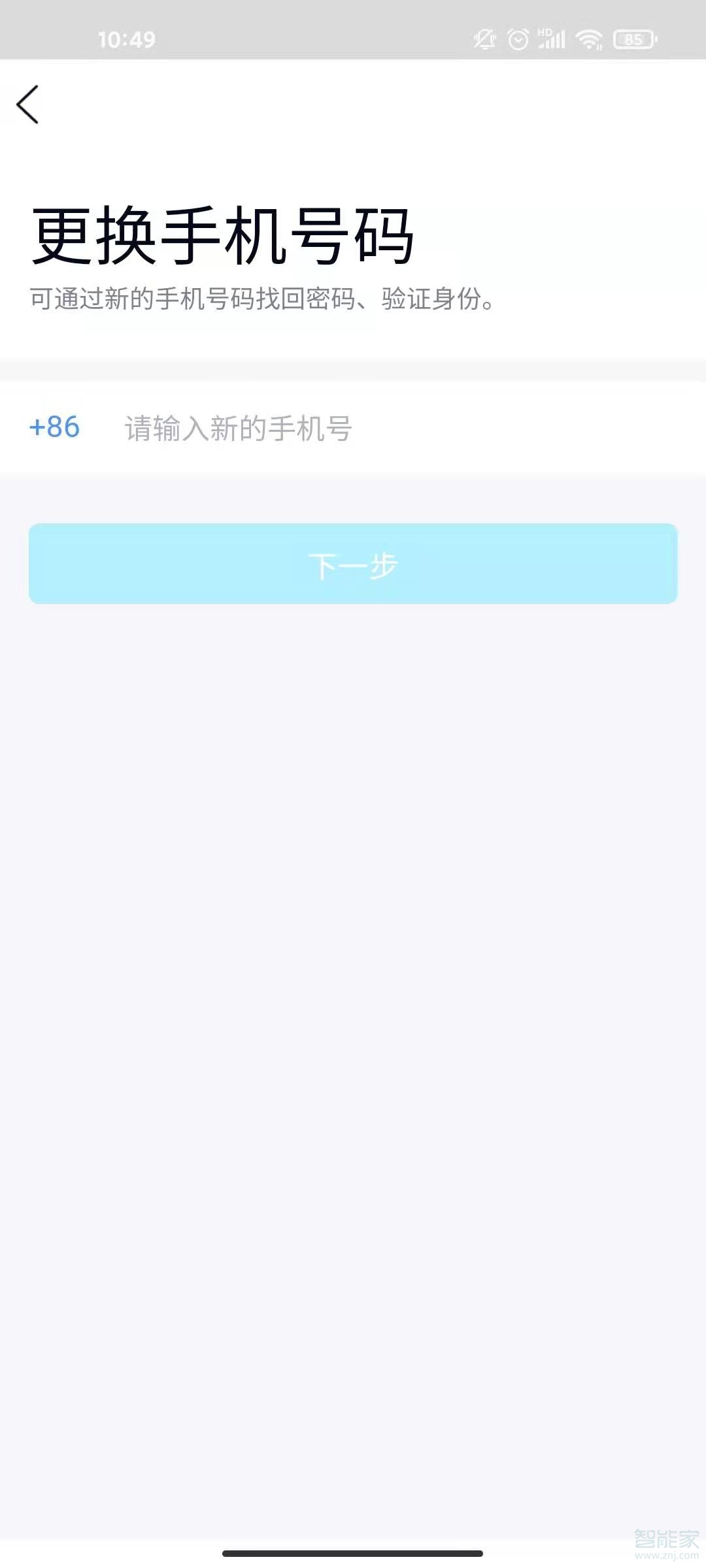Tap the light blue 下一步 action button
Screen dimensions: 706x1568
pyautogui.click(x=353, y=565)
